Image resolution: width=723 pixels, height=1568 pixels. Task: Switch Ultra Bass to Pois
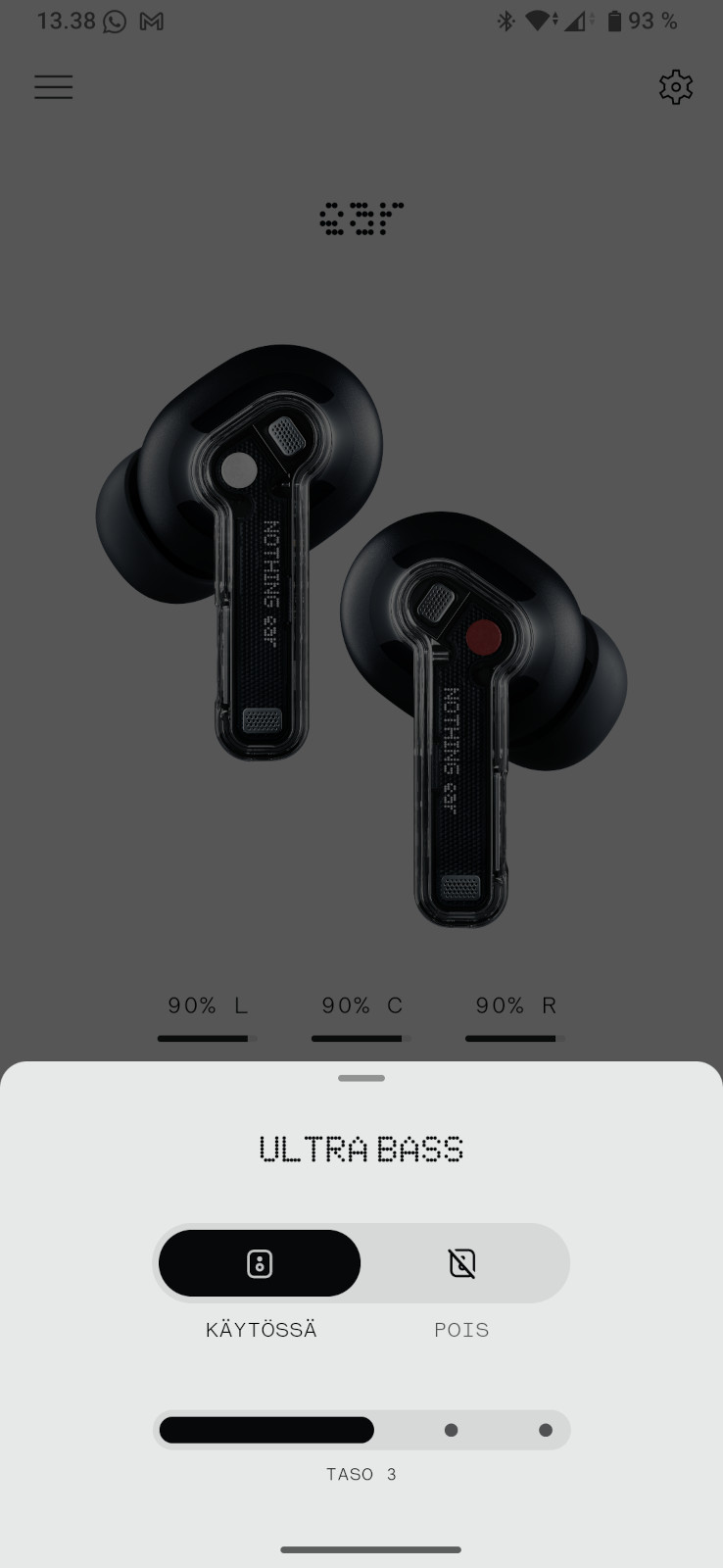point(462,1263)
